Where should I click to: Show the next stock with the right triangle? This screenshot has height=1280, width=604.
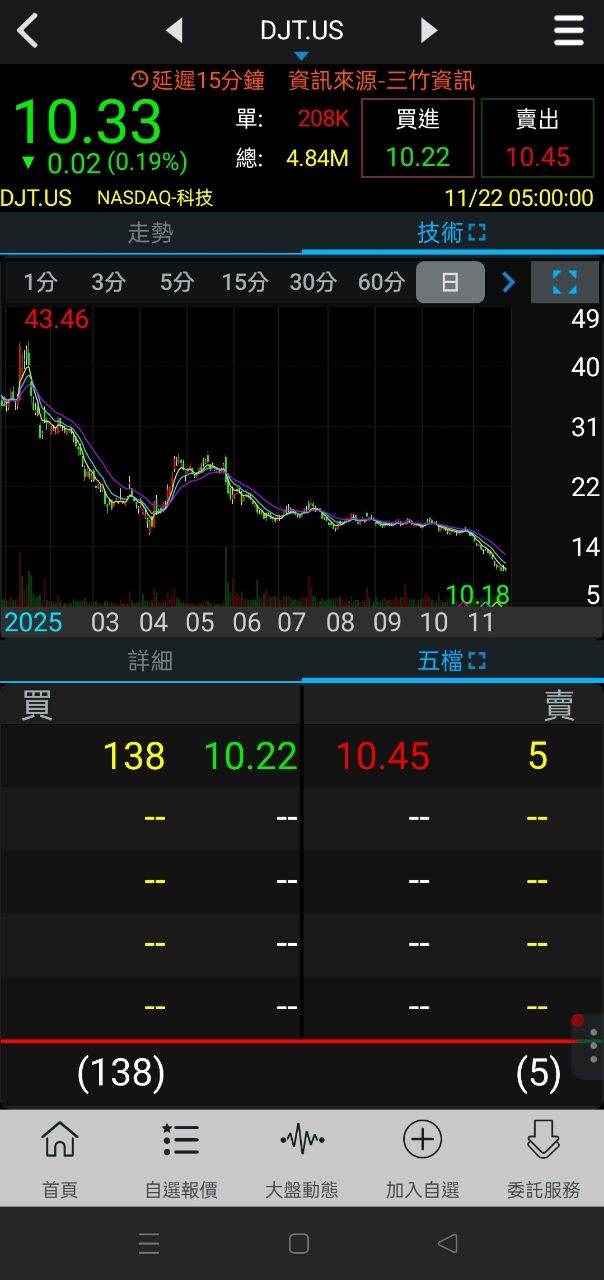[x=429, y=31]
